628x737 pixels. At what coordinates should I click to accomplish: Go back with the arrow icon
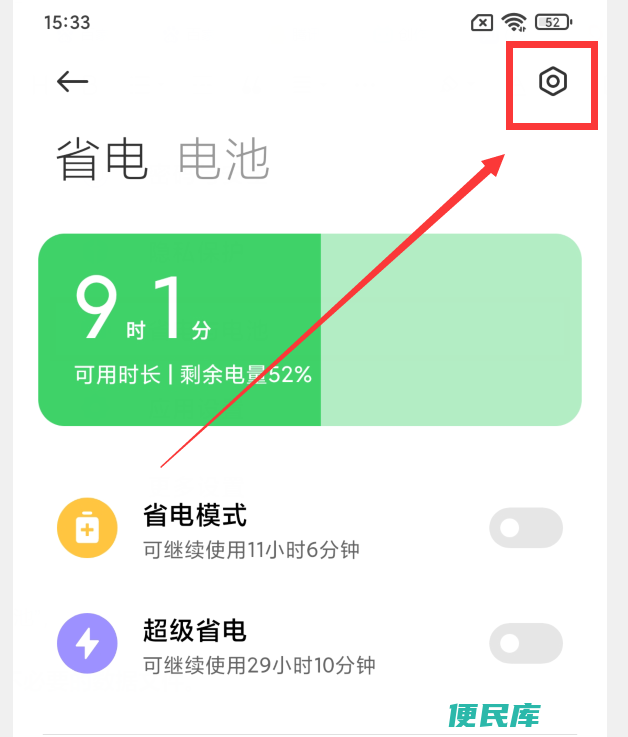point(72,82)
